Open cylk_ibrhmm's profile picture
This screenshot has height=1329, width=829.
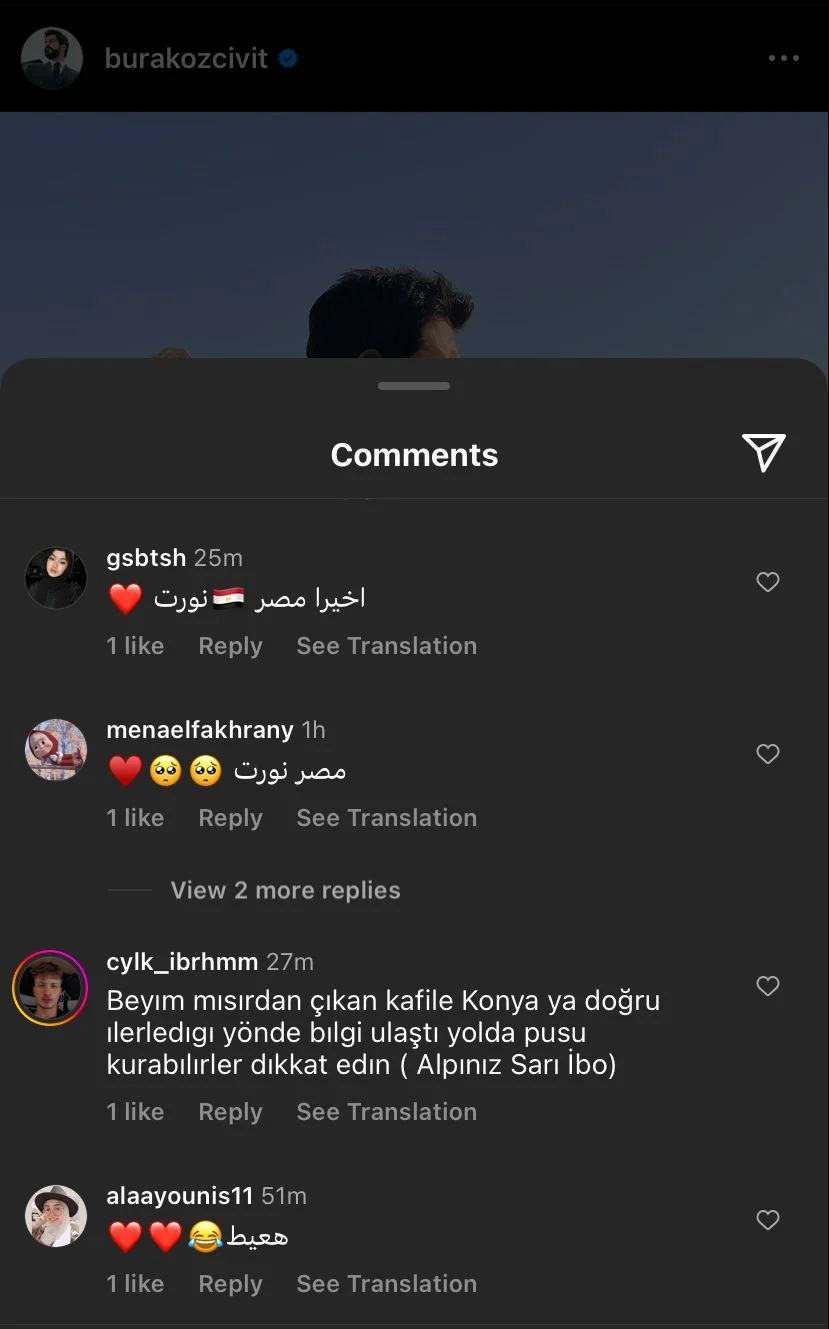pos(50,987)
